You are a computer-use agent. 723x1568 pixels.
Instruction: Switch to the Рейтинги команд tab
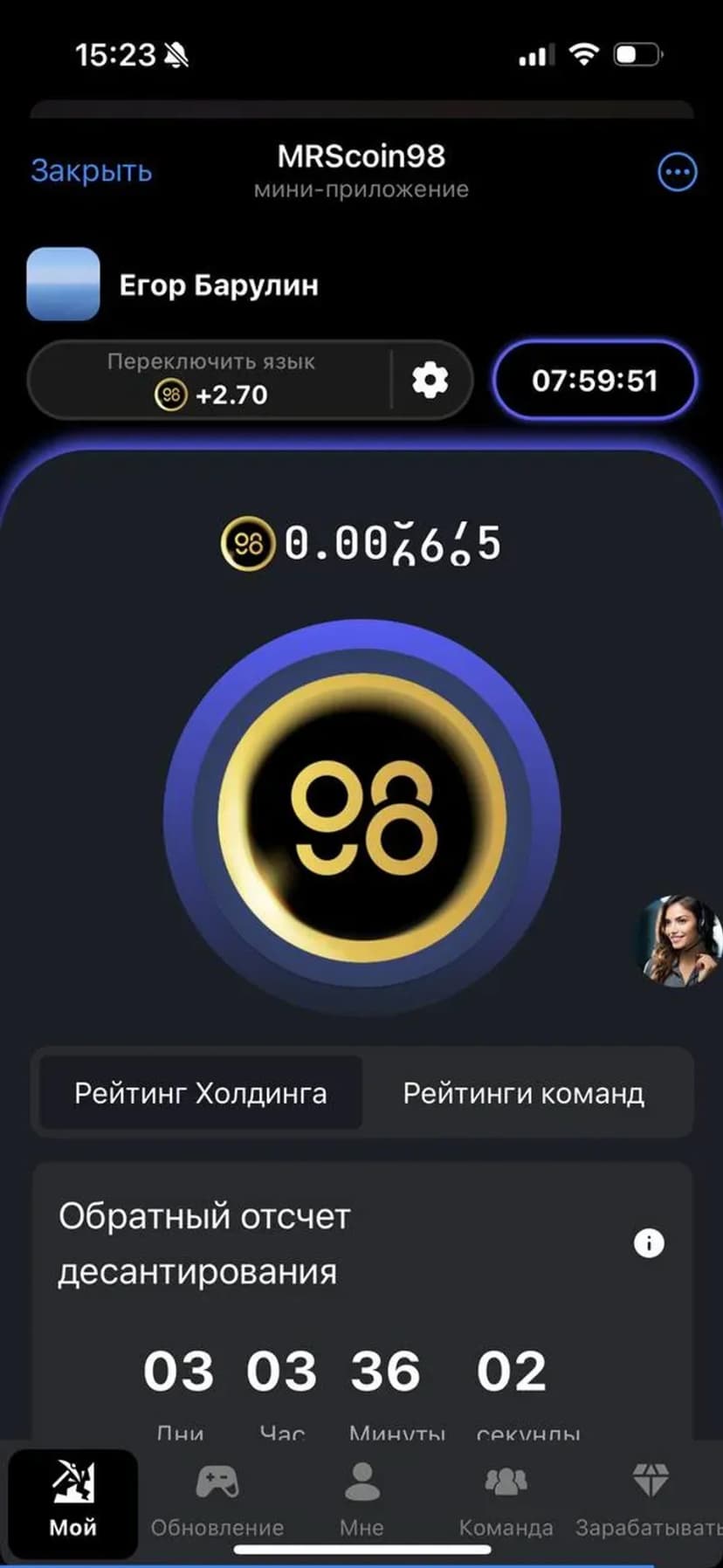tap(524, 1093)
